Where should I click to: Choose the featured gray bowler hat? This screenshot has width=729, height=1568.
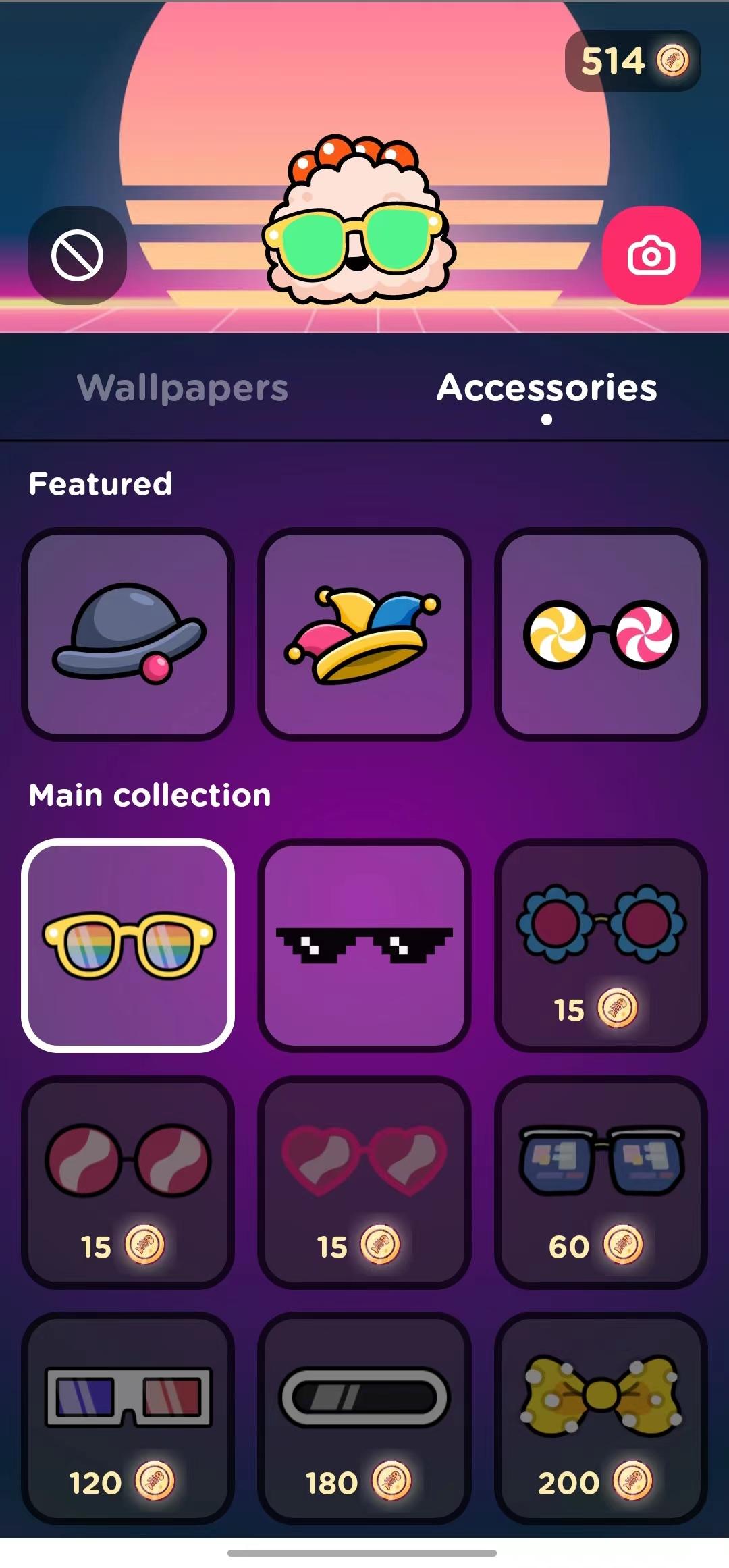(128, 634)
